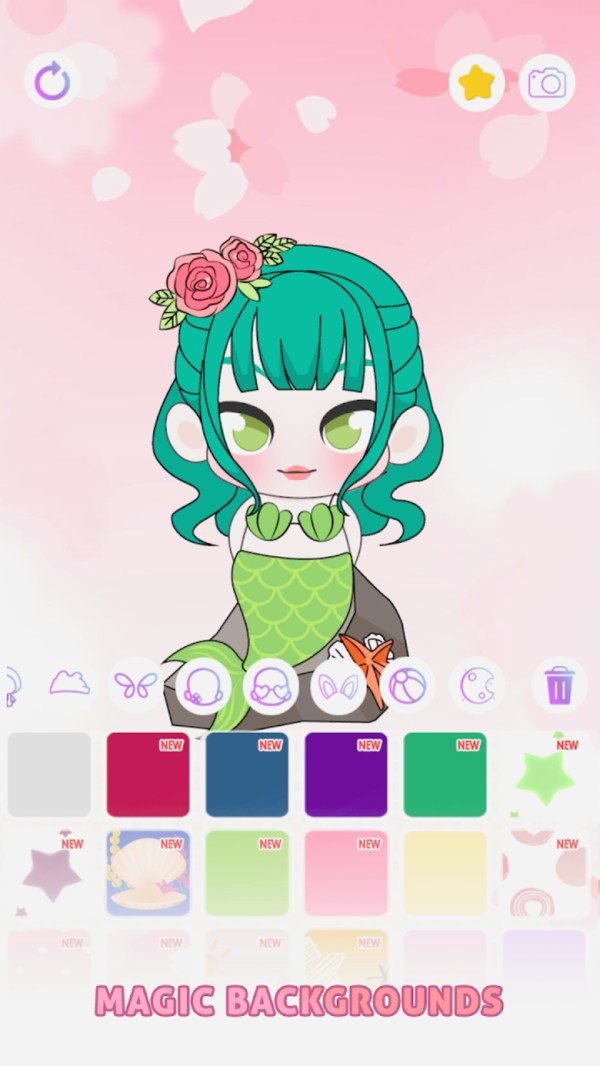Open the moon category
Viewport: 600px width, 1066px height.
(476, 686)
